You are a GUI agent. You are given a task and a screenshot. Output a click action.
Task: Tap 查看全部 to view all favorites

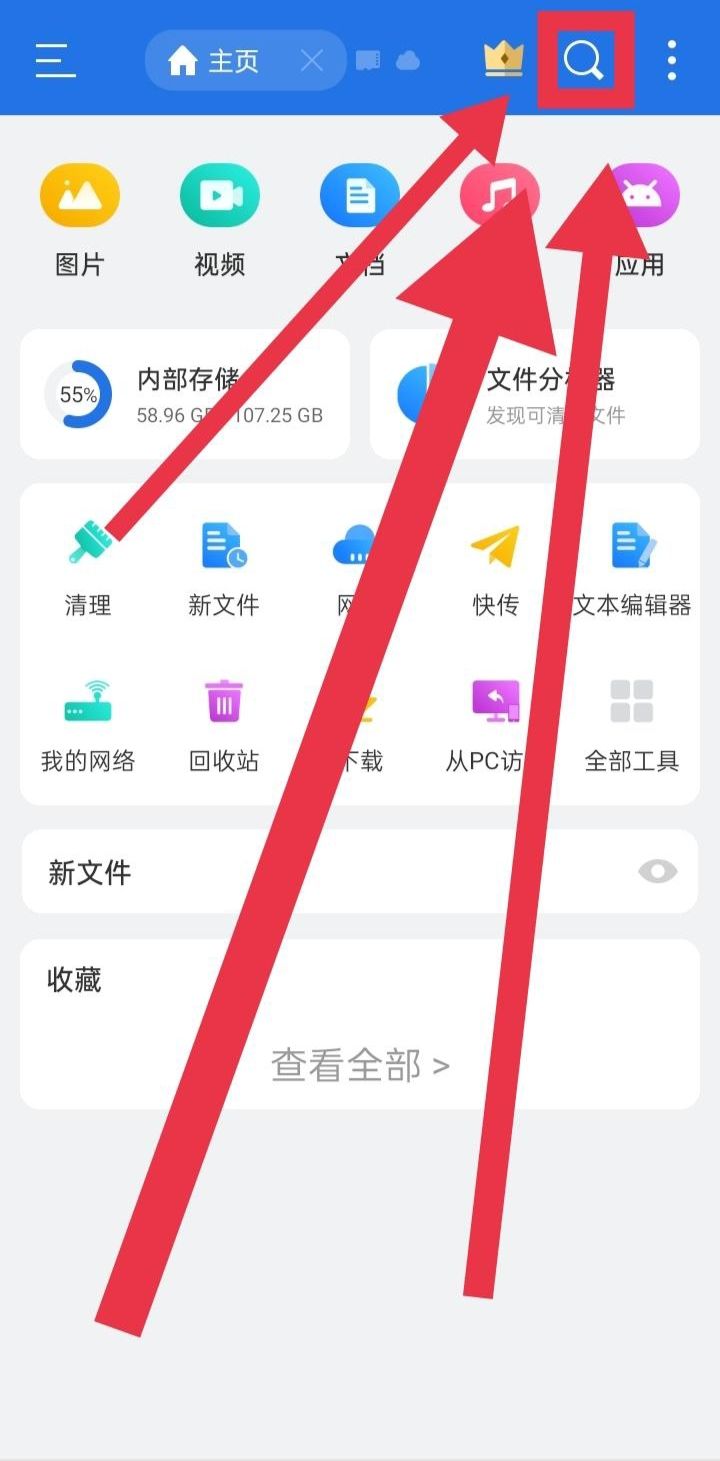coord(359,1066)
